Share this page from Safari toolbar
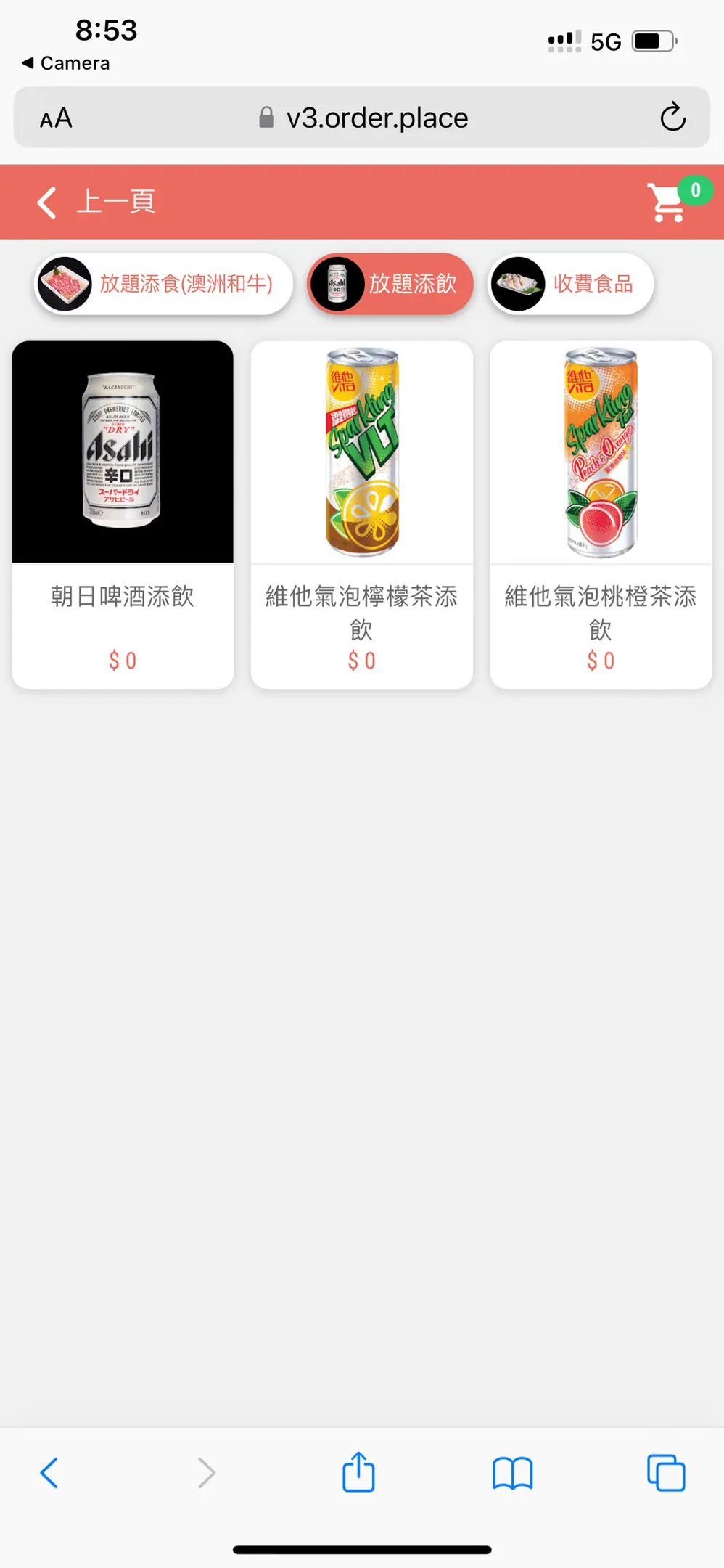Image resolution: width=724 pixels, height=1568 pixels. point(358,1473)
